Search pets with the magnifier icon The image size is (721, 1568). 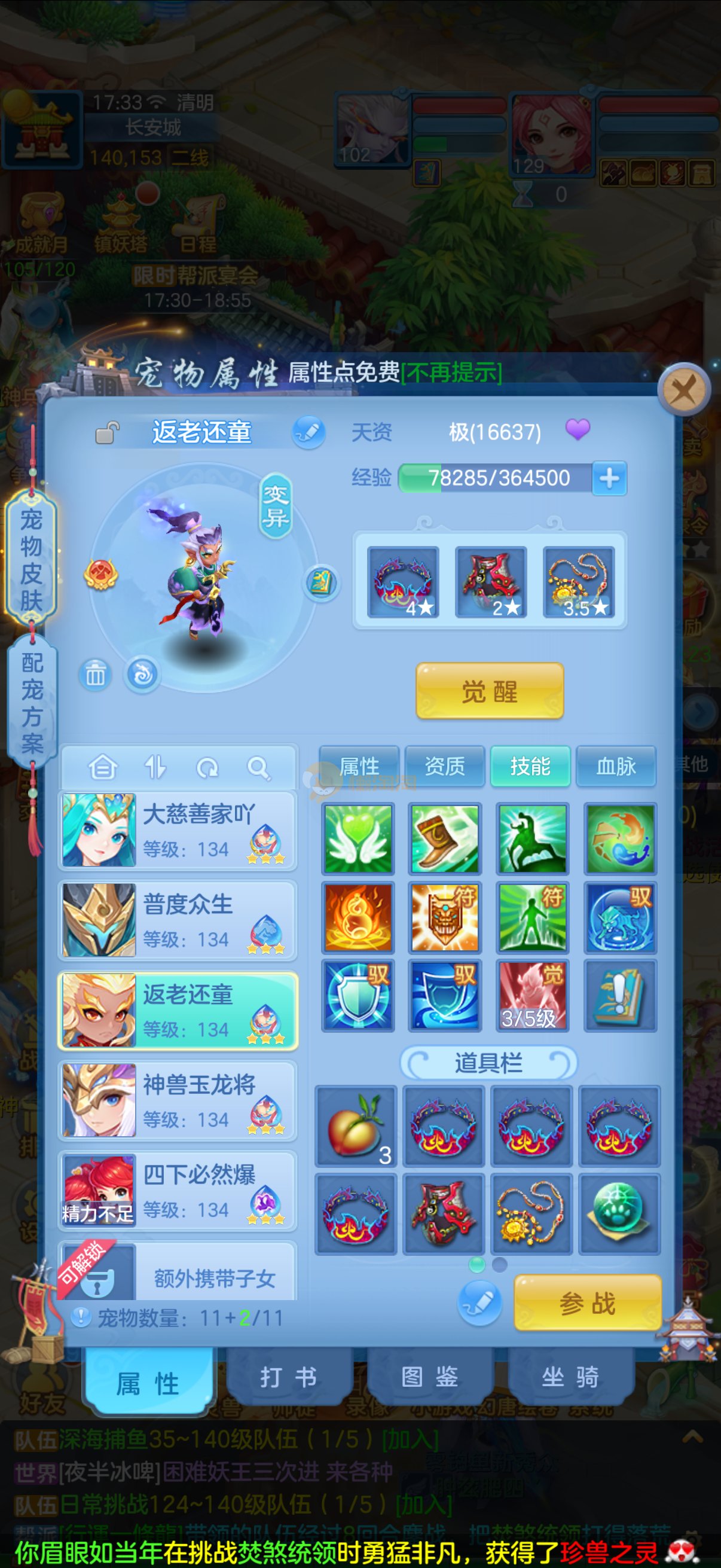(258, 768)
